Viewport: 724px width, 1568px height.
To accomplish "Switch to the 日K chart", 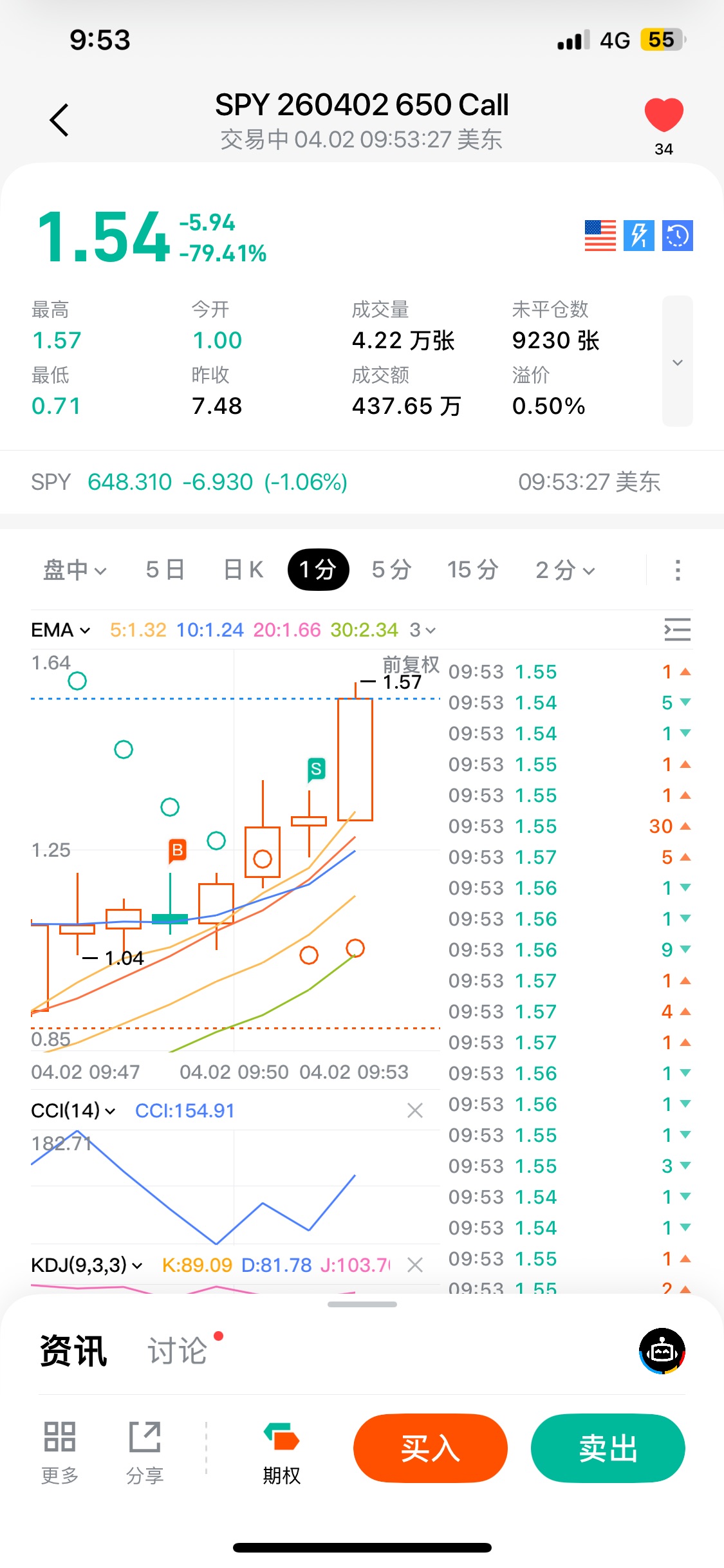I will click(x=243, y=570).
